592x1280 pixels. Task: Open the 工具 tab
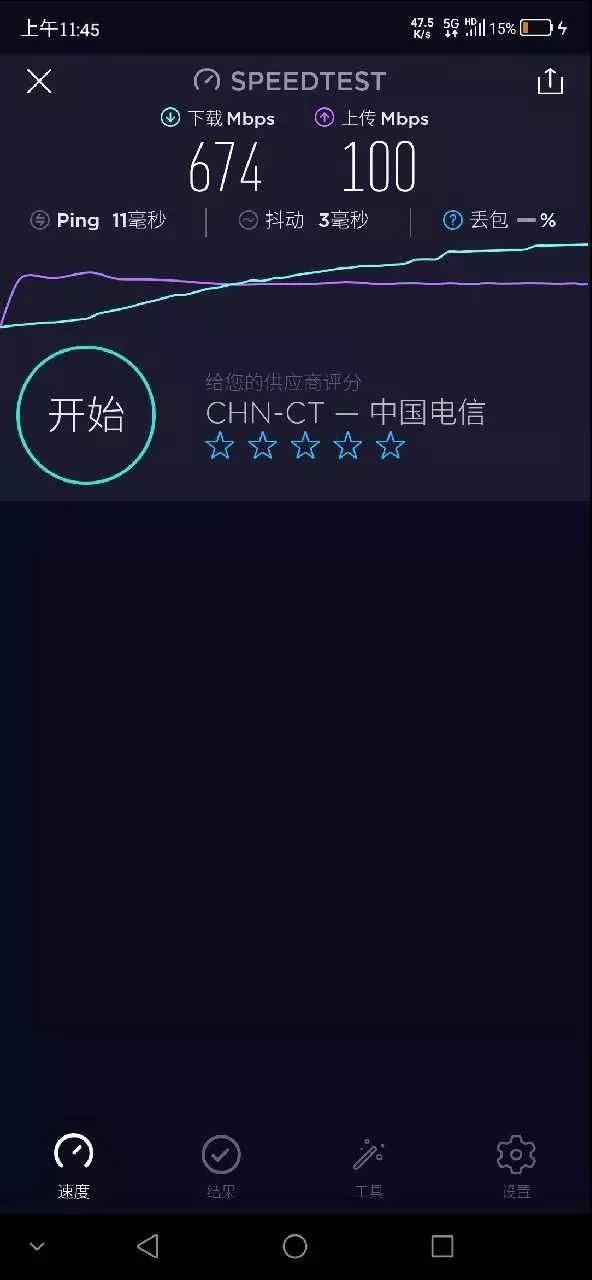(369, 1166)
